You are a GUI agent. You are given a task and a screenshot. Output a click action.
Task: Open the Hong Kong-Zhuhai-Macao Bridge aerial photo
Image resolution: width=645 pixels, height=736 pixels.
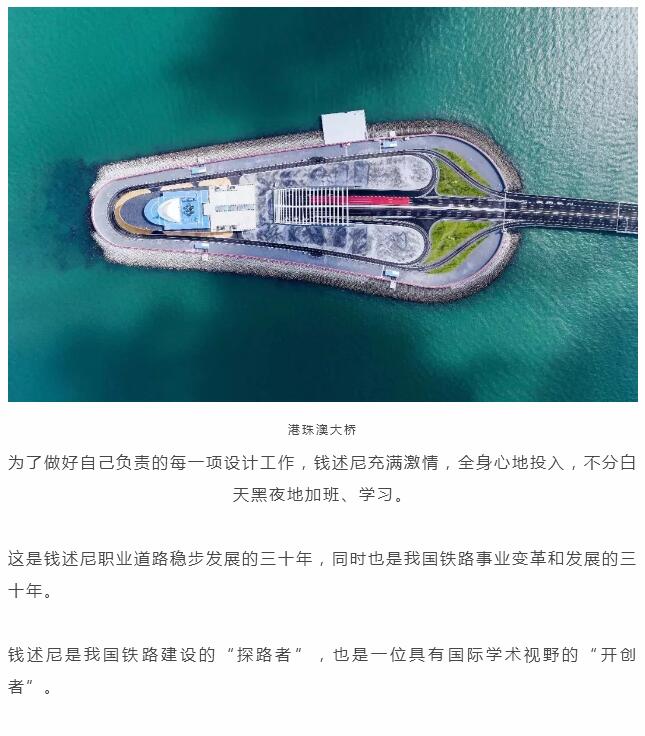tap(322, 204)
